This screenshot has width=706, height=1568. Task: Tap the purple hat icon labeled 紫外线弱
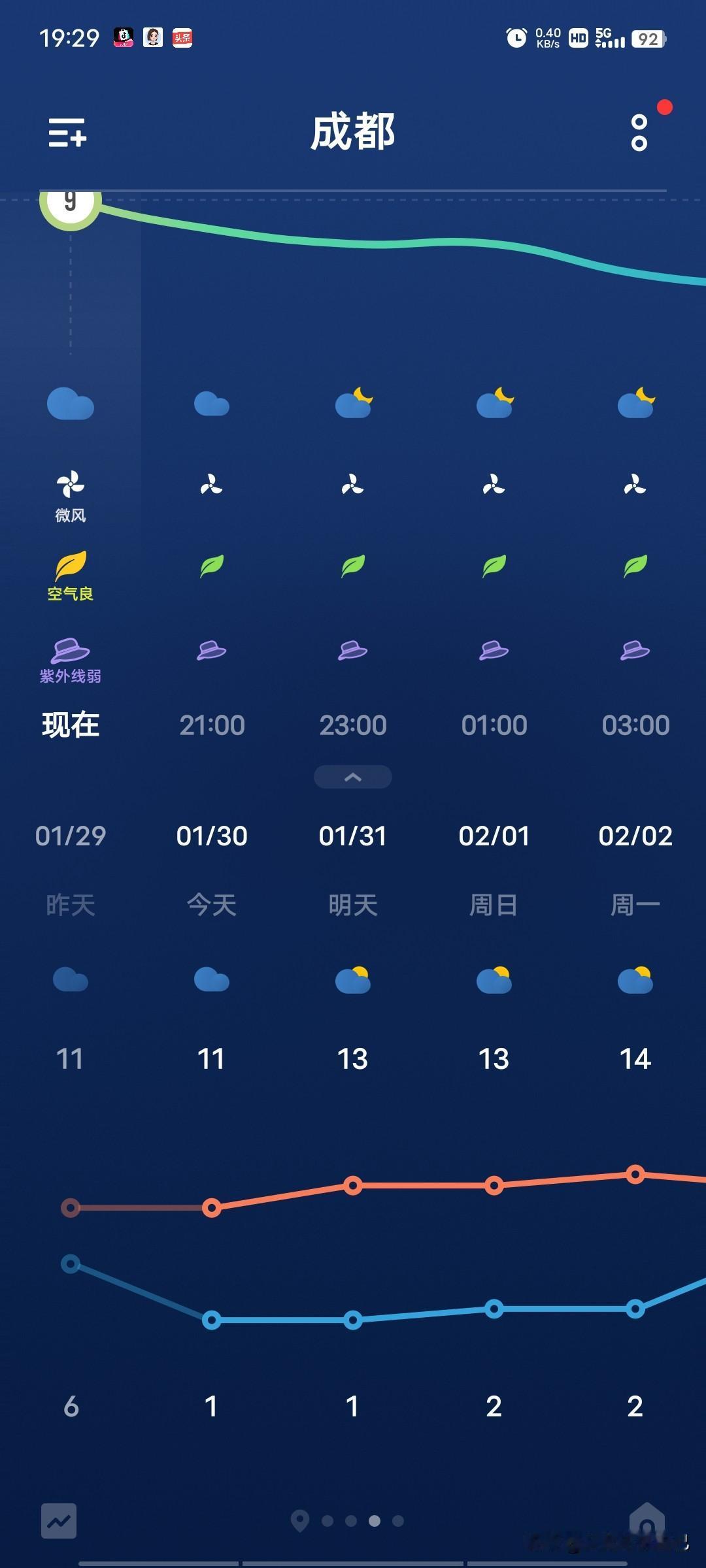point(71,650)
